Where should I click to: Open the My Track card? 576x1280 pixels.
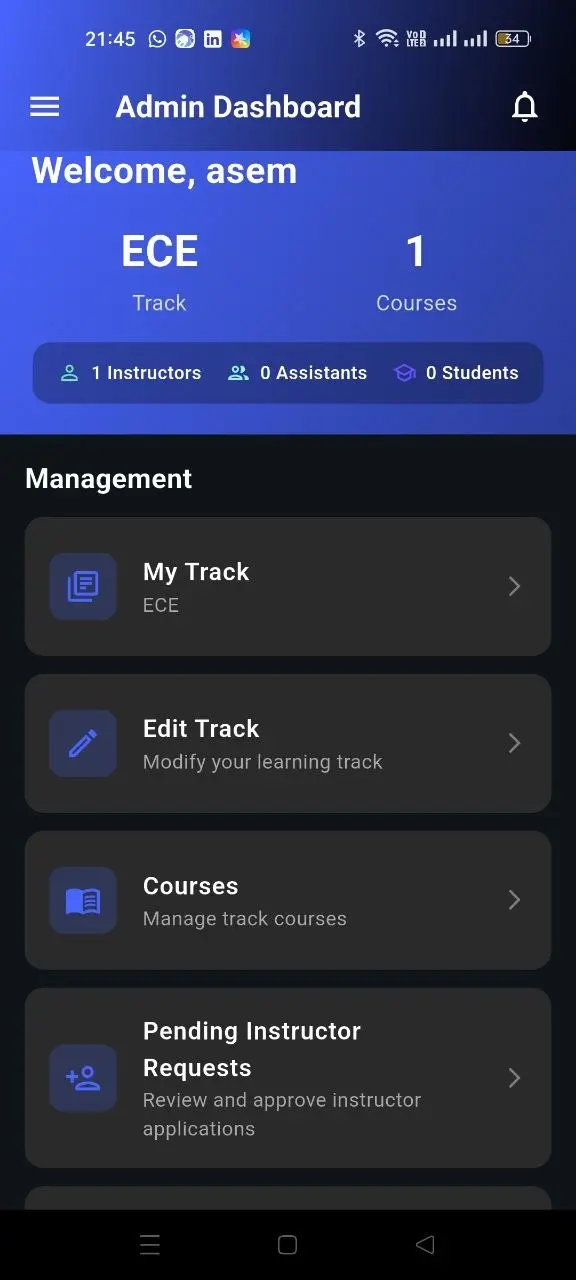click(x=288, y=586)
